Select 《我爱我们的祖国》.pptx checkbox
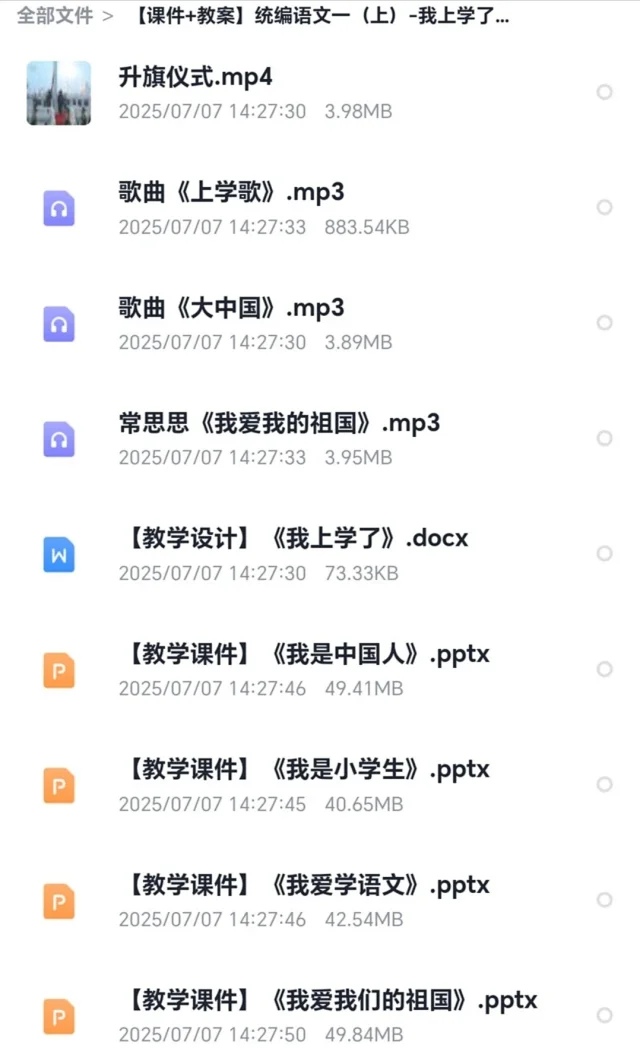This screenshot has width=640, height=1048. coord(604,1015)
